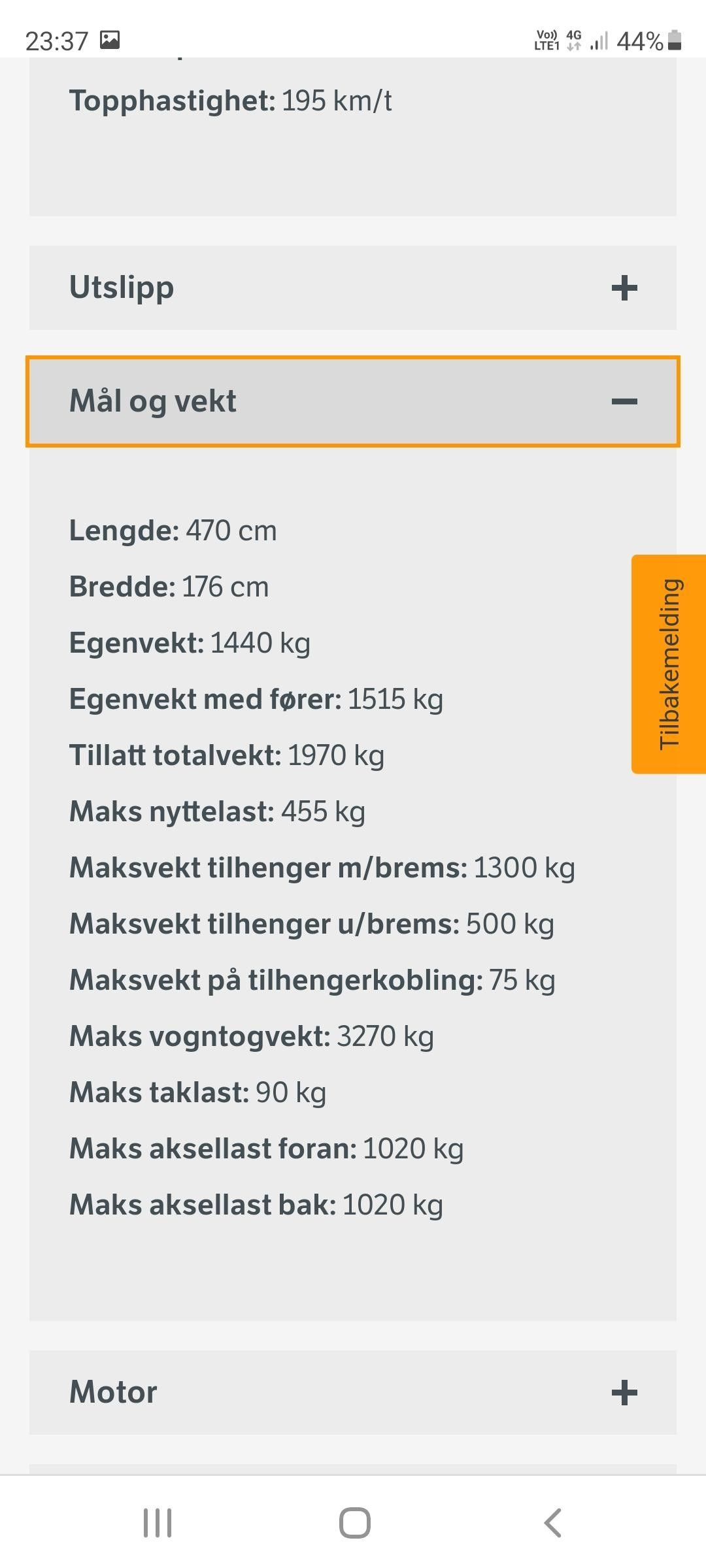Open the recent apps overview

click(x=158, y=1523)
